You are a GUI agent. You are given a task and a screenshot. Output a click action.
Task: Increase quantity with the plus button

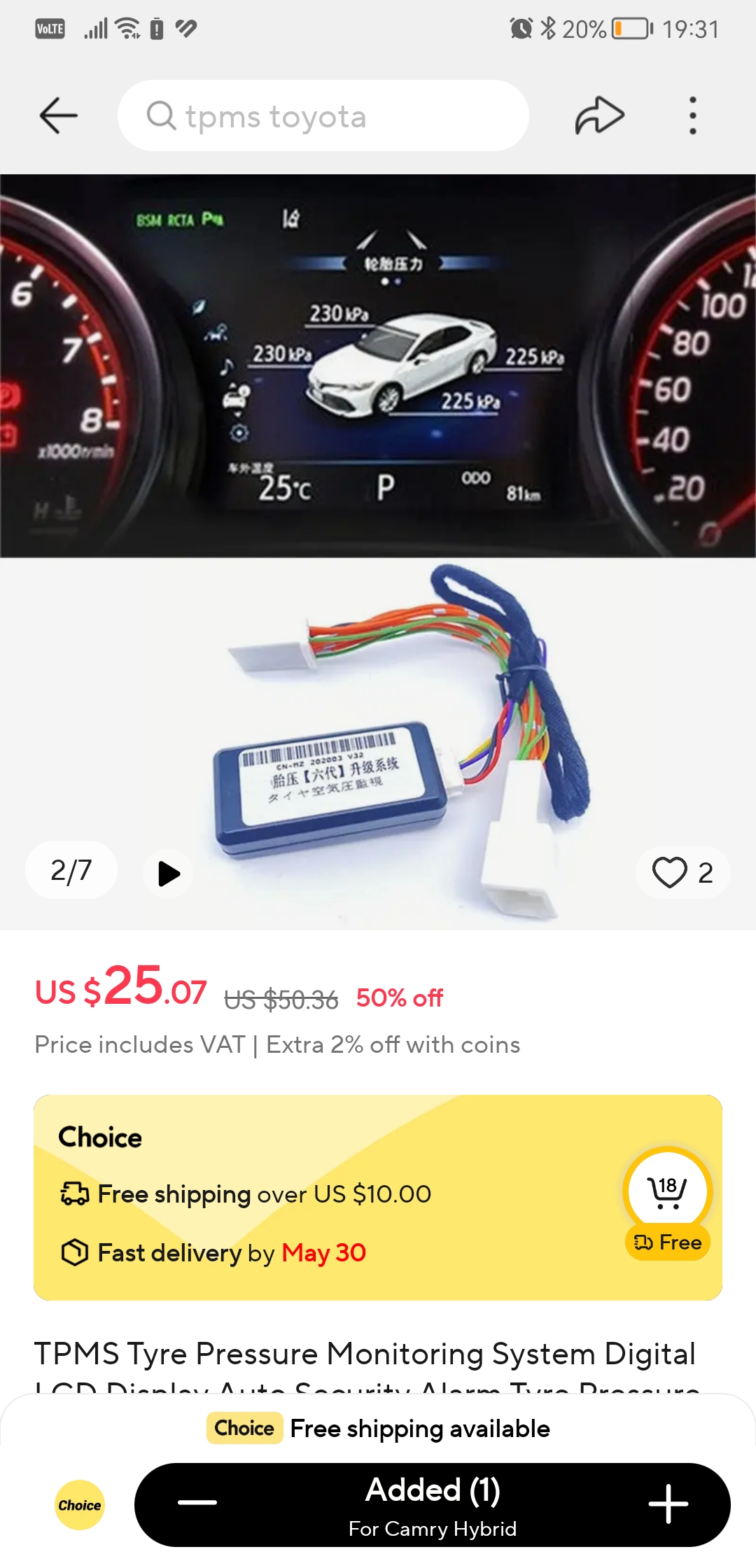click(669, 1504)
